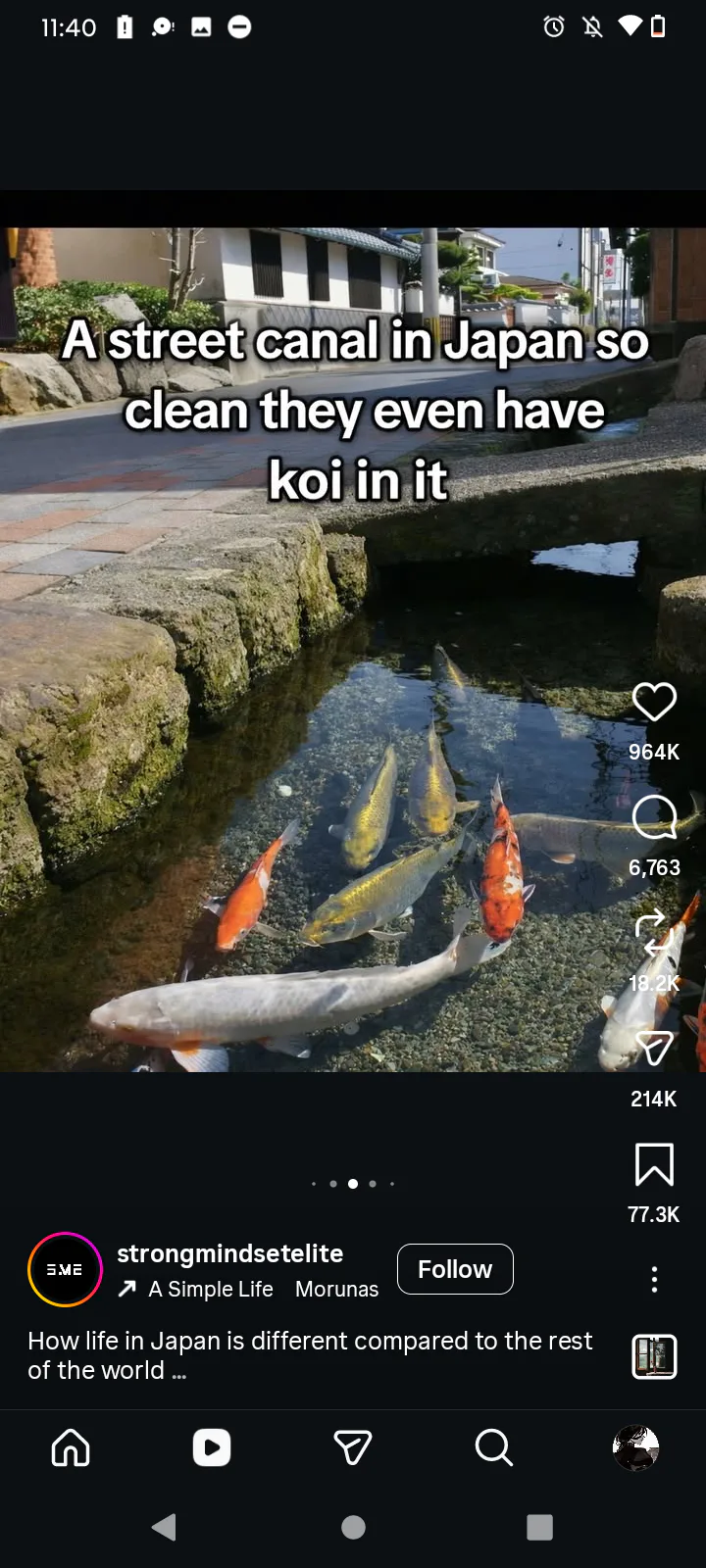Open the audio thumbnail beside the caption
Image resolution: width=706 pixels, height=1568 pixels.
pyautogui.click(x=654, y=1356)
